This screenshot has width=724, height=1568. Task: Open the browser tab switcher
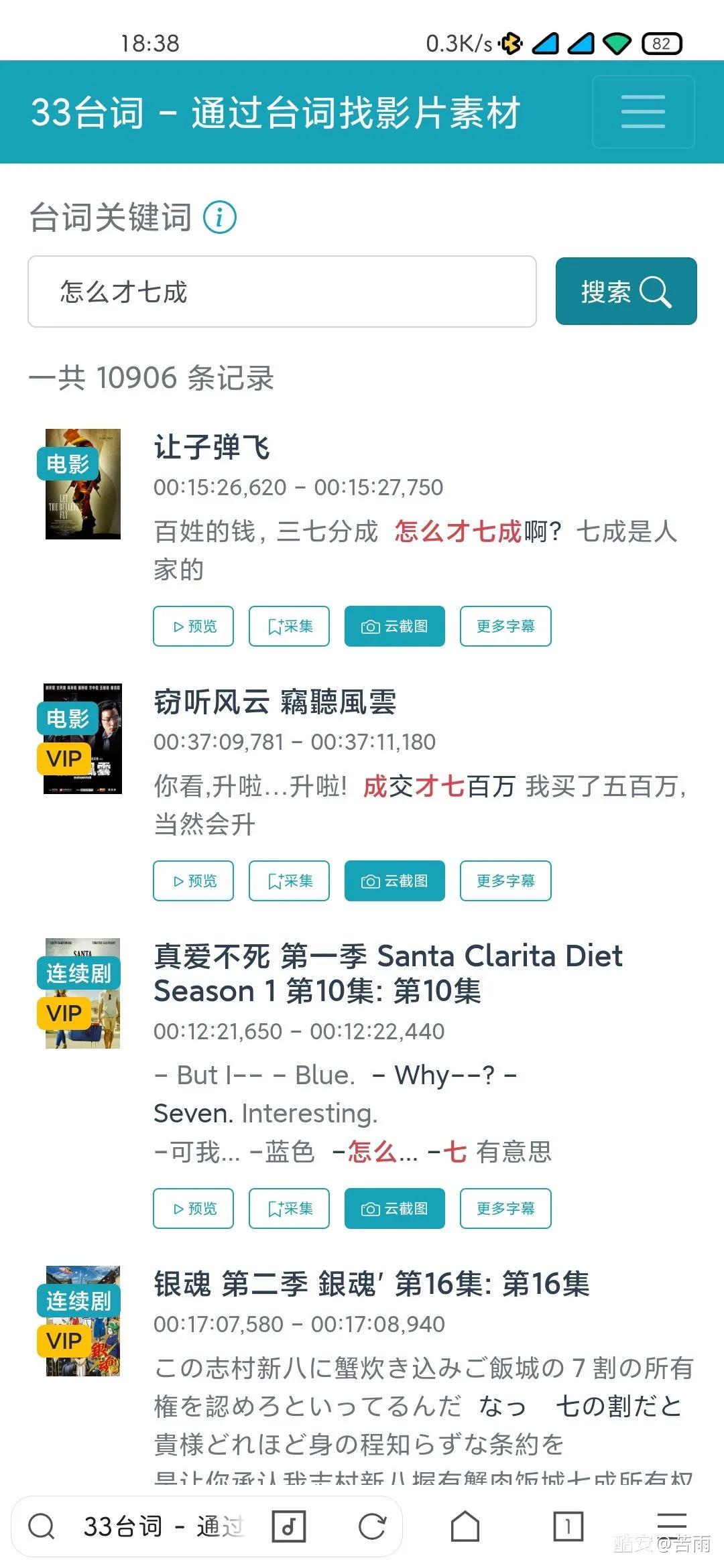568,1527
